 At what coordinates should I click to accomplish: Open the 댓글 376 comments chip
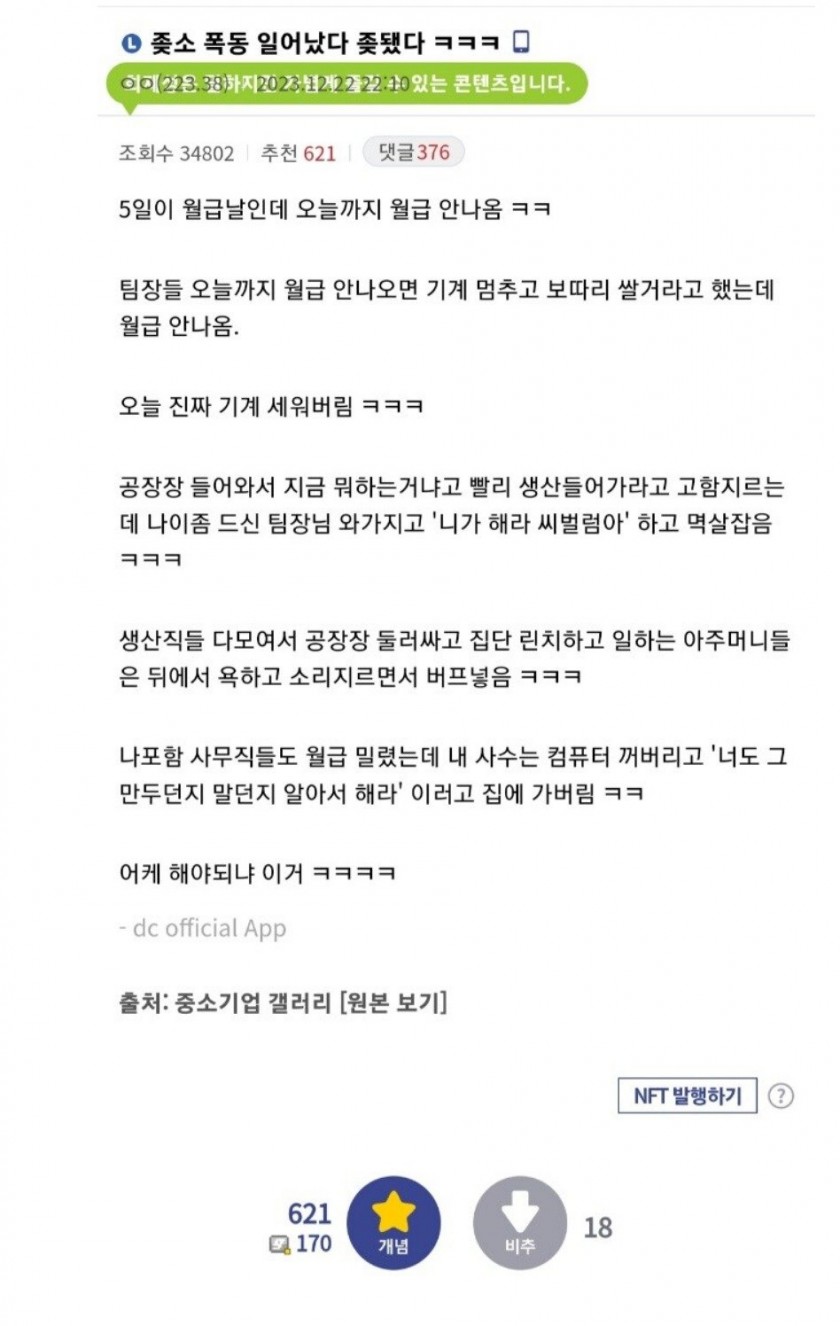pyautogui.click(x=413, y=152)
